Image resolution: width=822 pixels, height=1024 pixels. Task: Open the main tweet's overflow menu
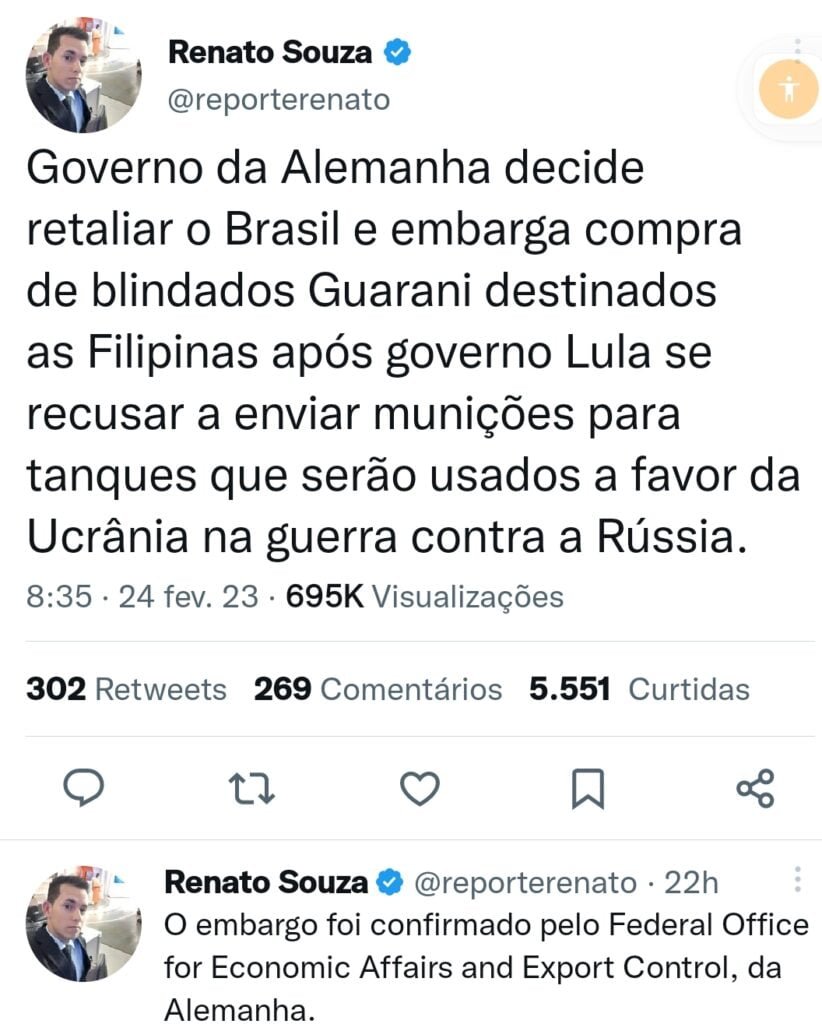[797, 50]
